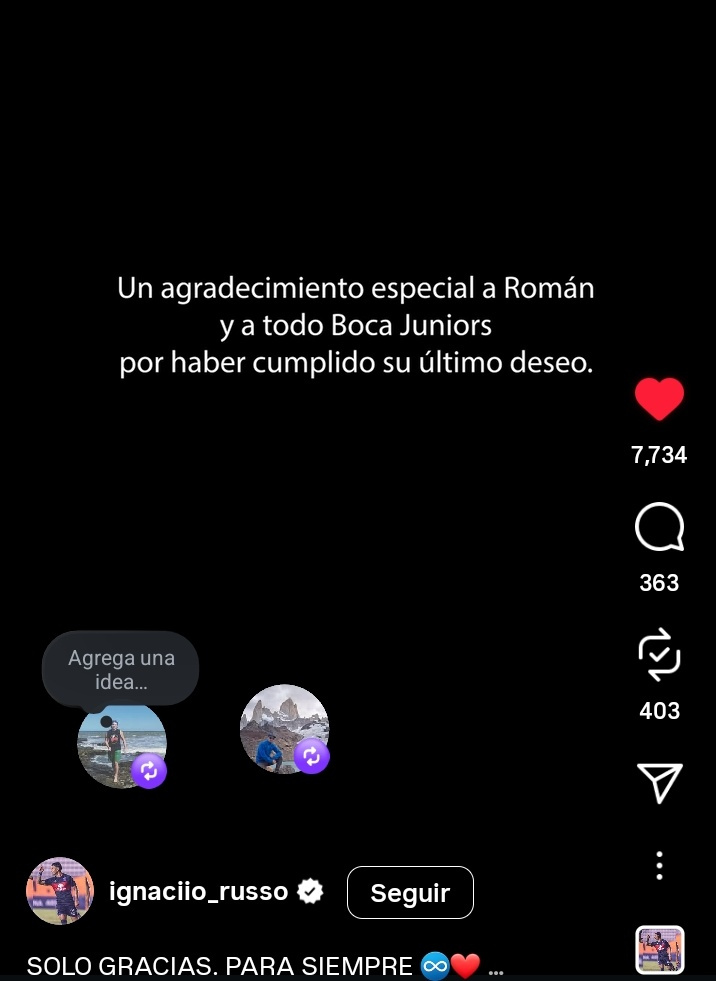
Task: Open ignaciio_russo's profile from the username
Action: click(198, 892)
